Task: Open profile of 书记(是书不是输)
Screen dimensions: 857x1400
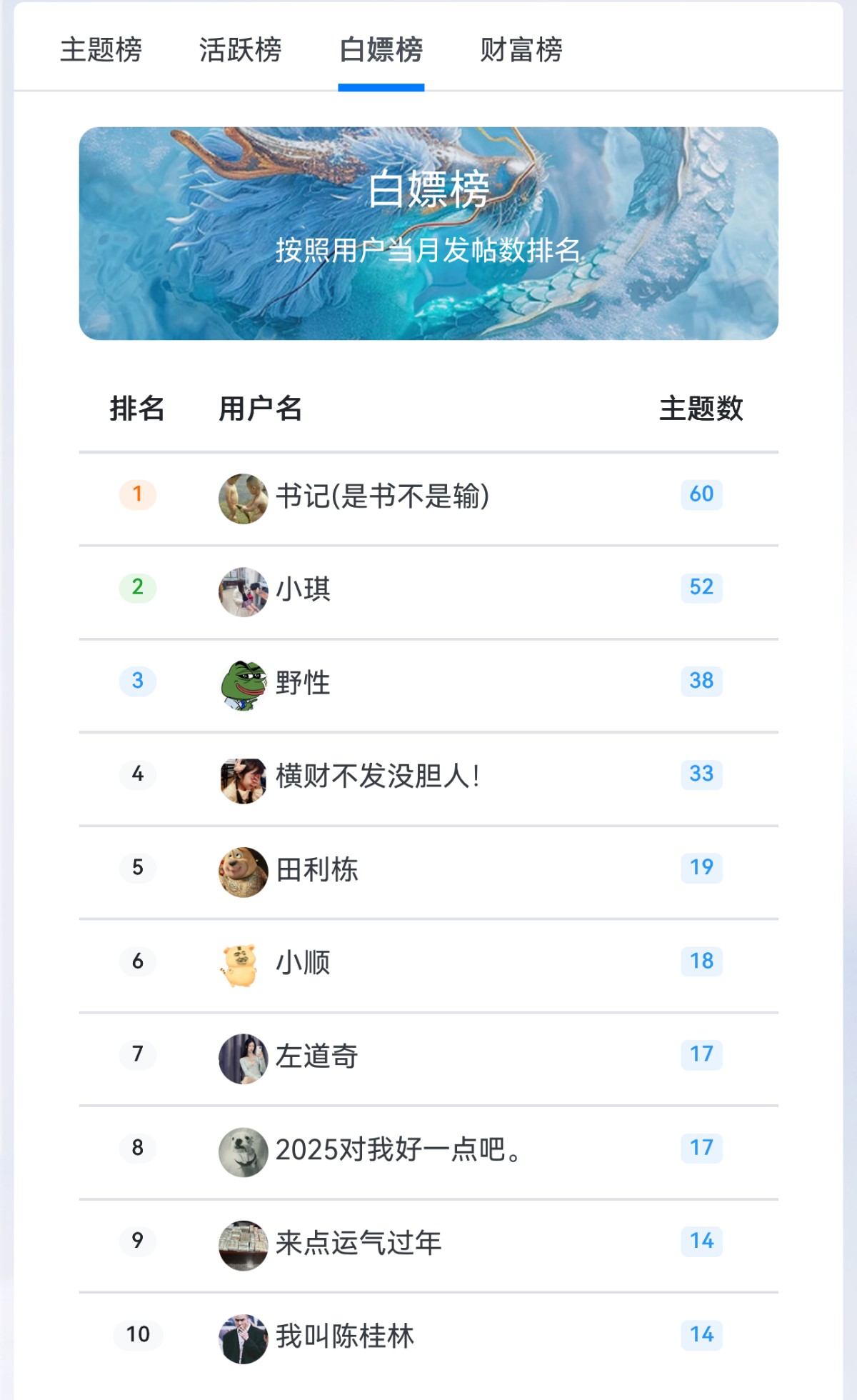Action: (382, 496)
